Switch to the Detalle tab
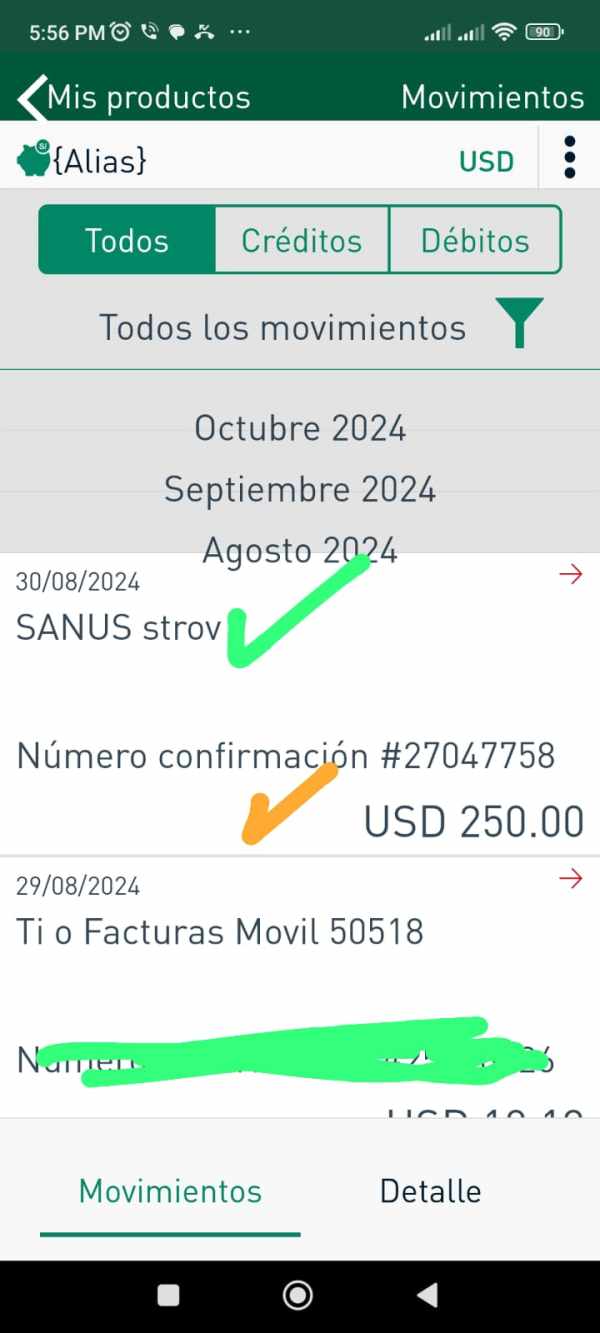This screenshot has width=600, height=1333. point(430,1191)
